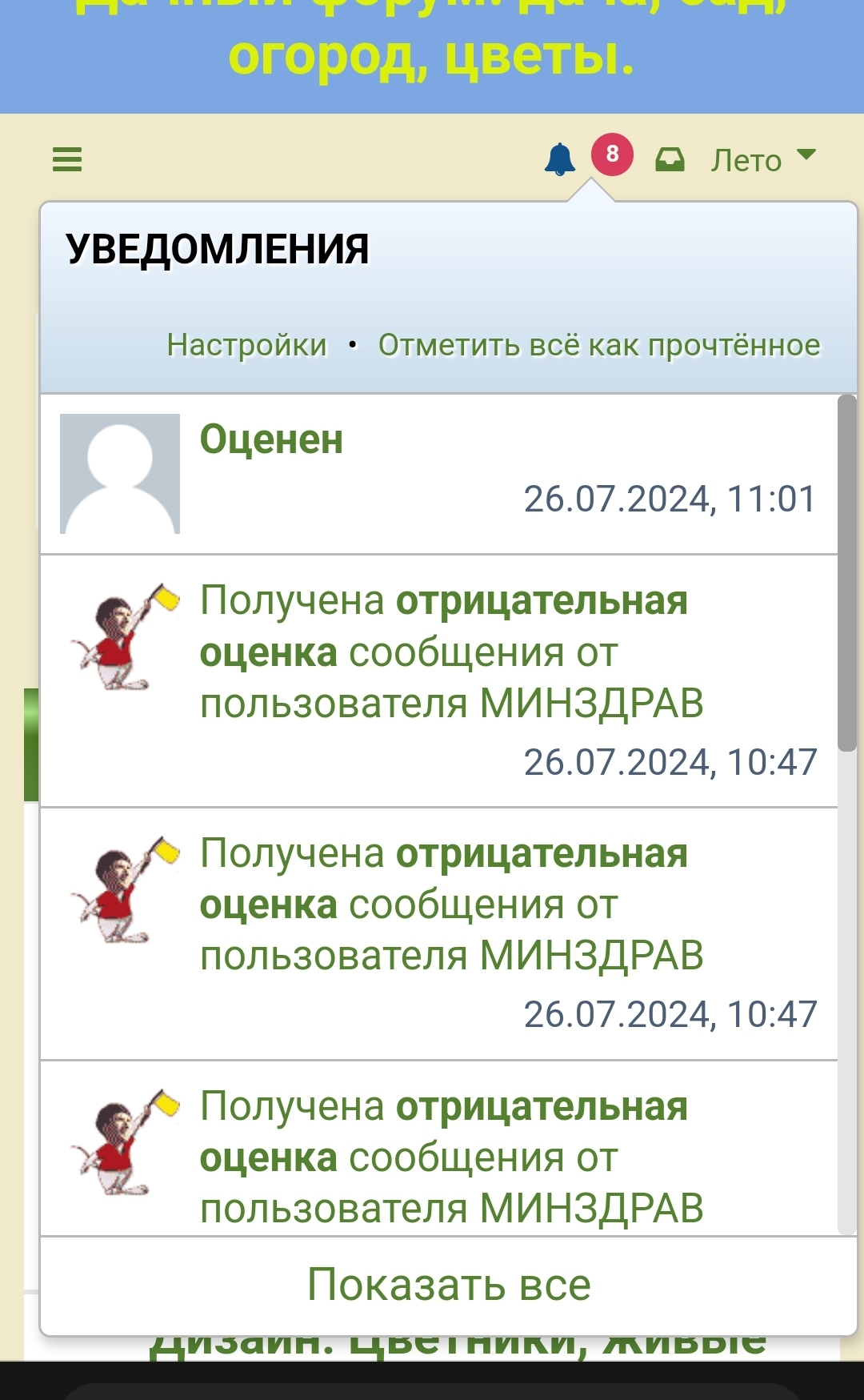Open the private messages inbox icon
The image size is (864, 1400).
coord(670,160)
